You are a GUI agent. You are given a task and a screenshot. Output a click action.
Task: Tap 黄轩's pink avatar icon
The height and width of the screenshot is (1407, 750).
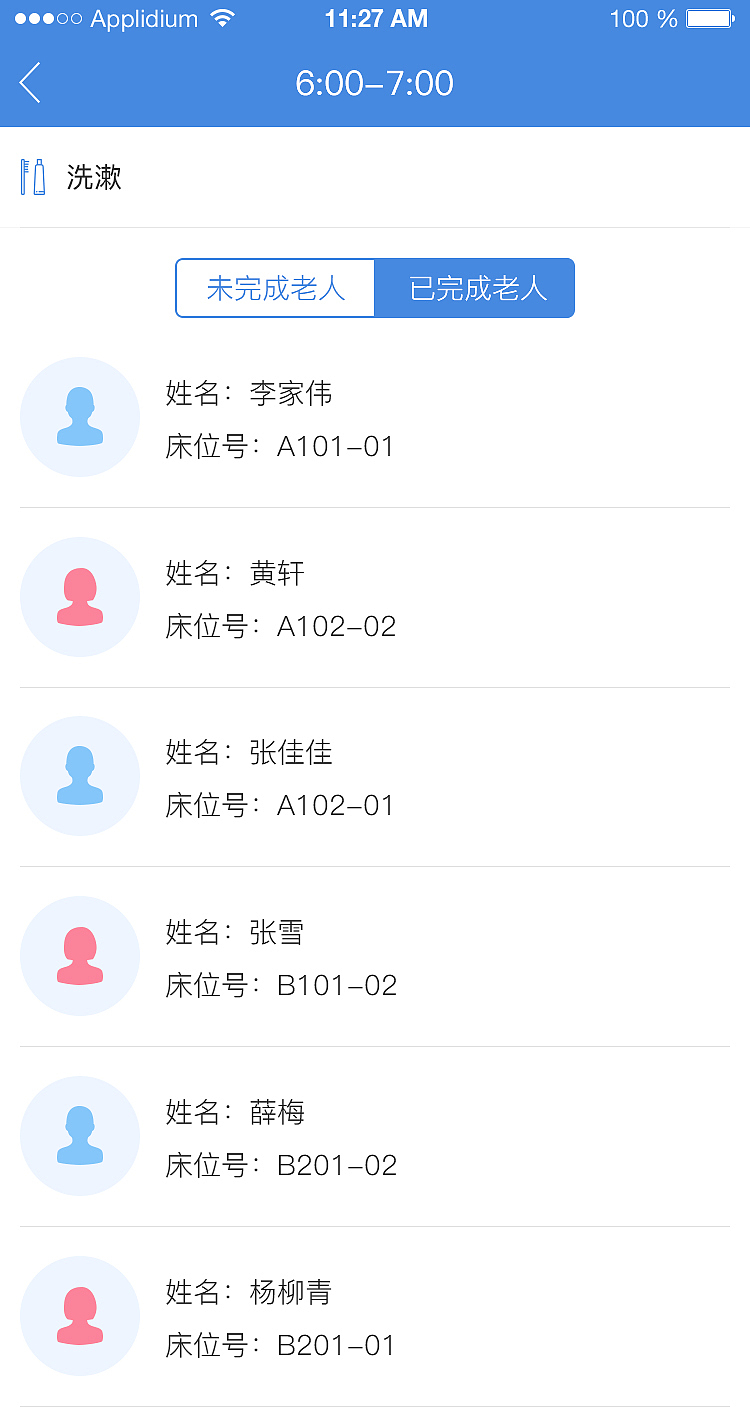point(80,596)
